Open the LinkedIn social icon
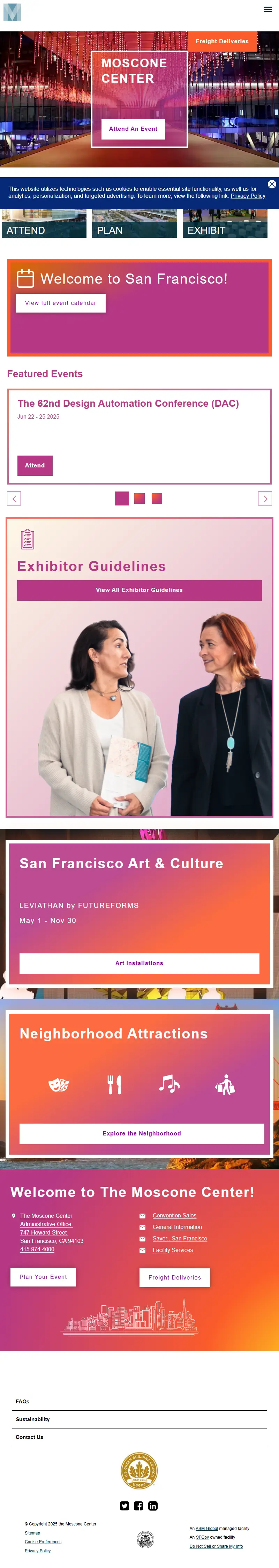This screenshot has width=279, height=1568. coord(153,1505)
